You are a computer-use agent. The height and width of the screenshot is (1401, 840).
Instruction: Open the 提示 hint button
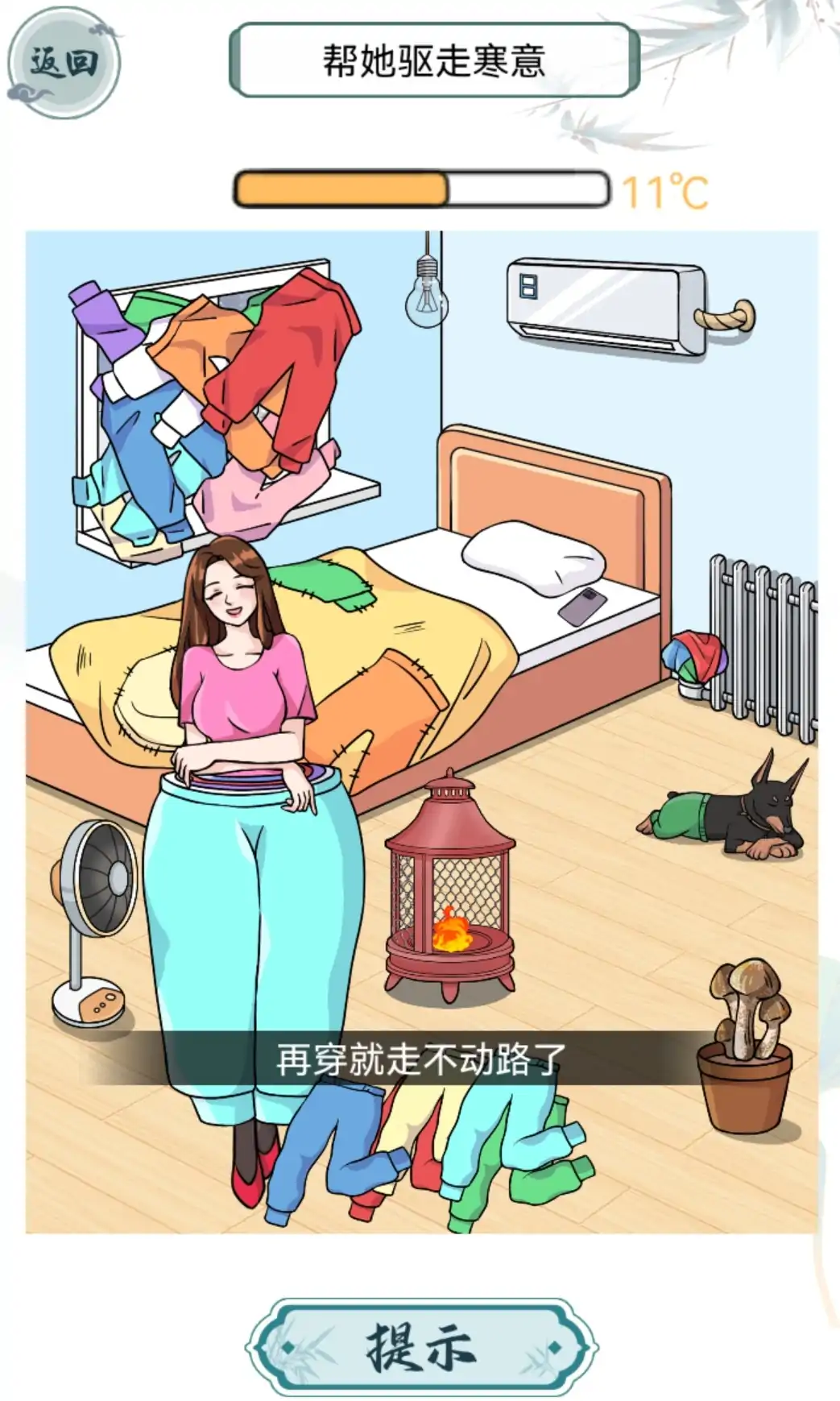point(421,1346)
